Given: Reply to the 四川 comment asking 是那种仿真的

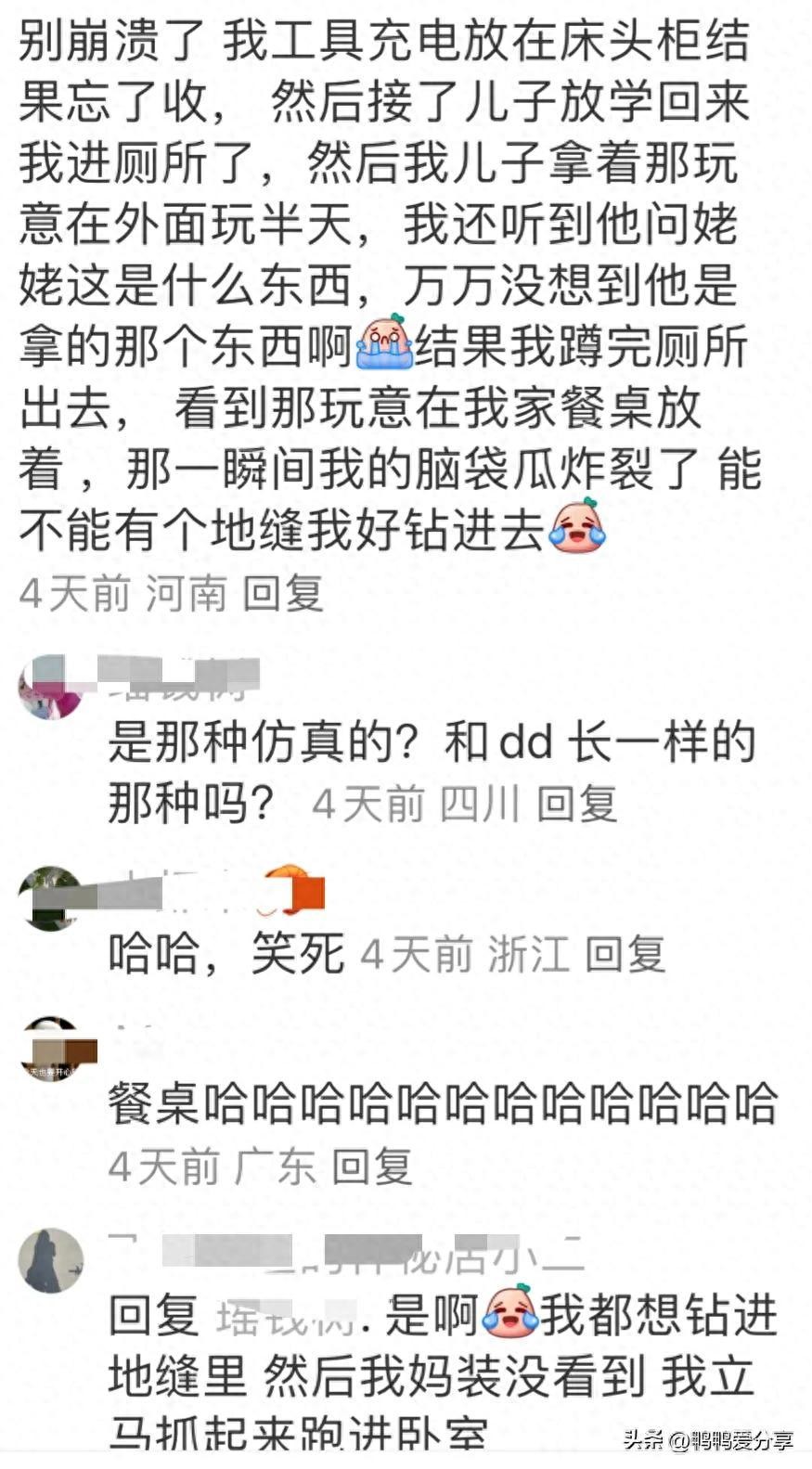Looking at the screenshot, I should click(576, 804).
